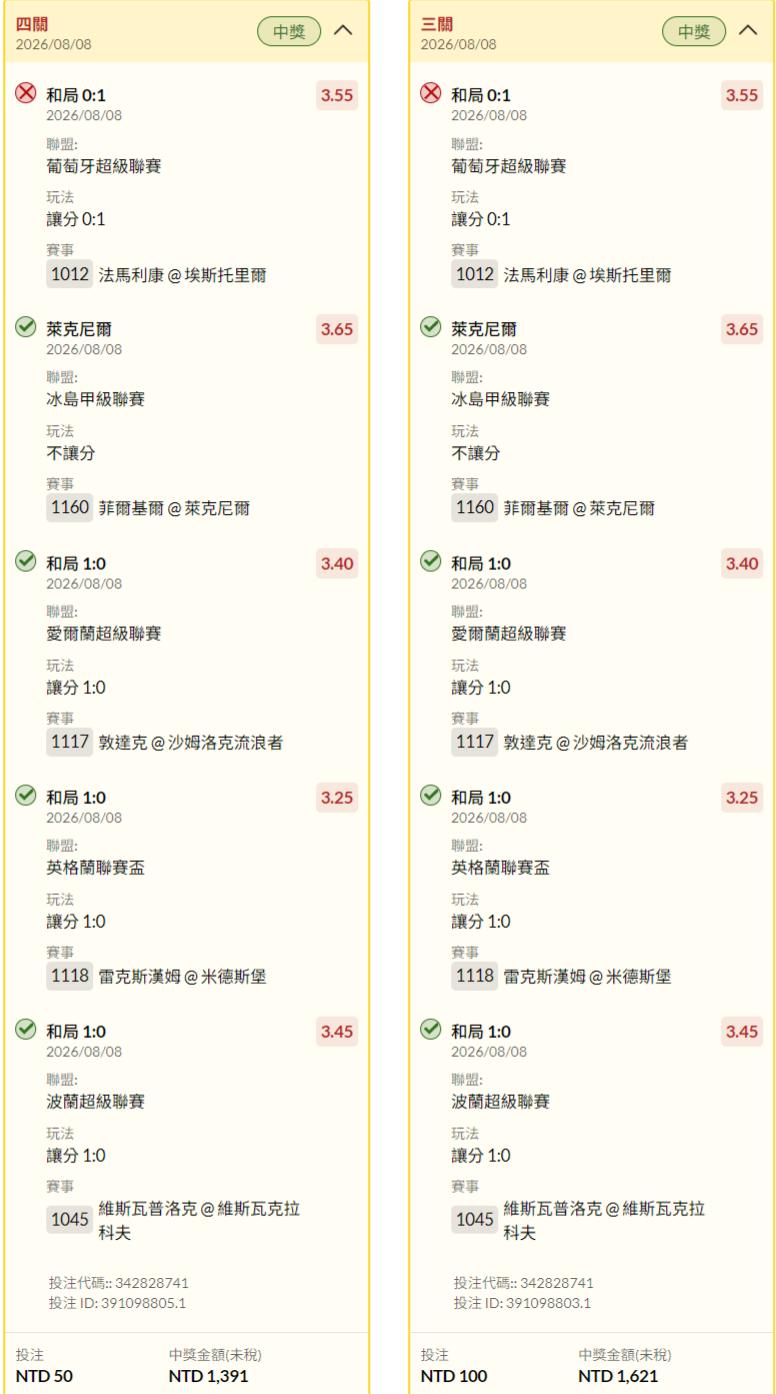Collapse the 三關 bet slip chevron
The image size is (776, 1394).
click(748, 31)
